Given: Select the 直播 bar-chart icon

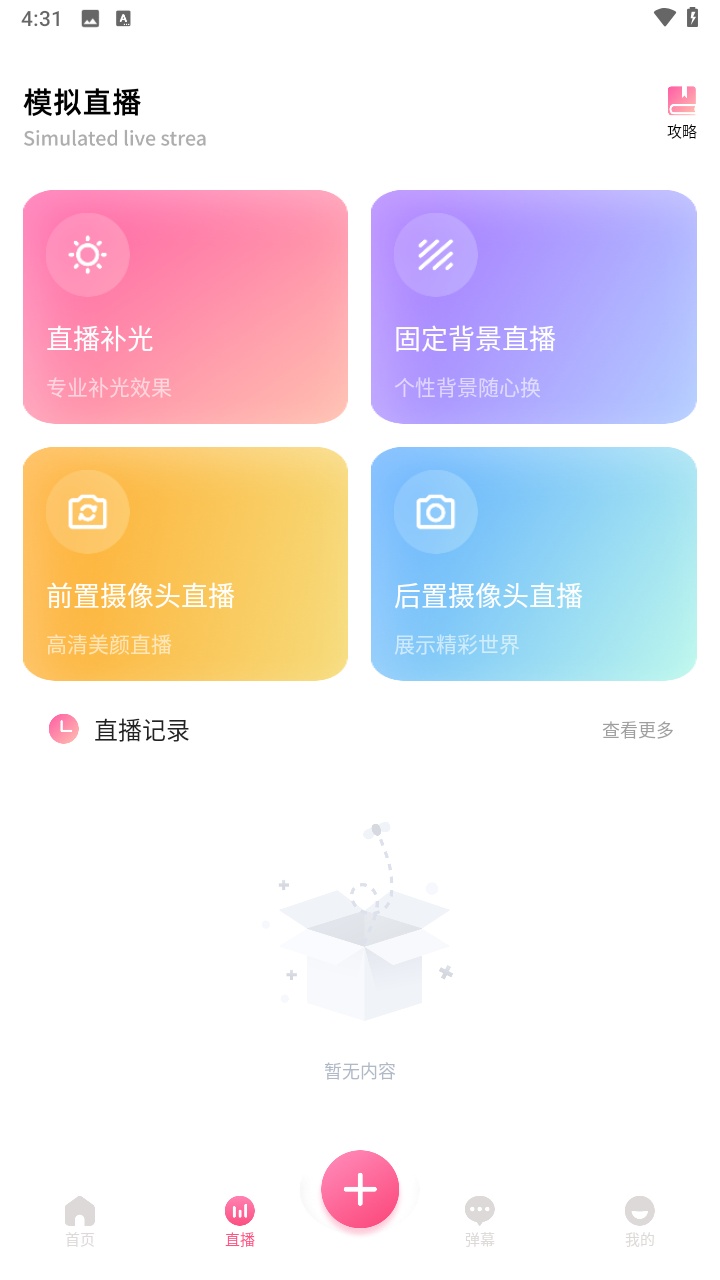Looking at the screenshot, I should pos(240,1209).
